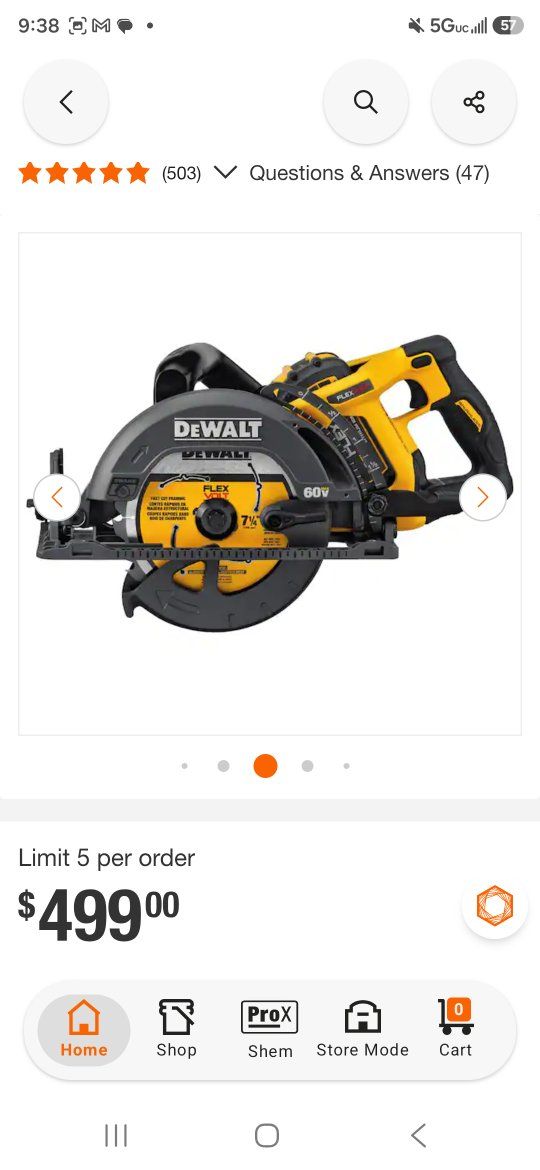
Task: Open the ProX Shem tab
Action: pos(270,1030)
